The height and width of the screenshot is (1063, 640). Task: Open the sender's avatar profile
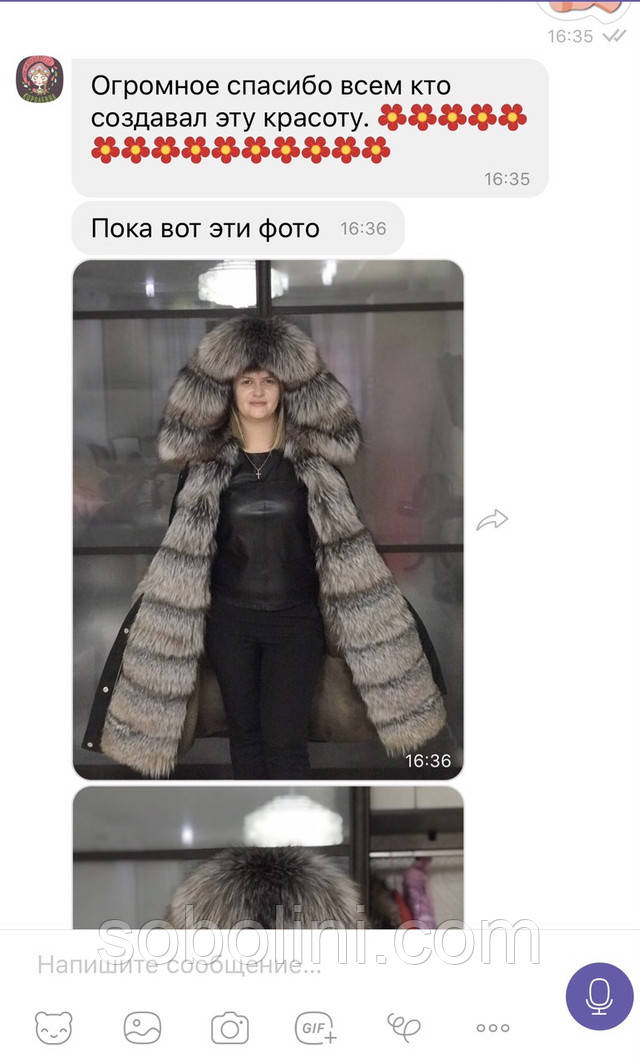[39, 79]
